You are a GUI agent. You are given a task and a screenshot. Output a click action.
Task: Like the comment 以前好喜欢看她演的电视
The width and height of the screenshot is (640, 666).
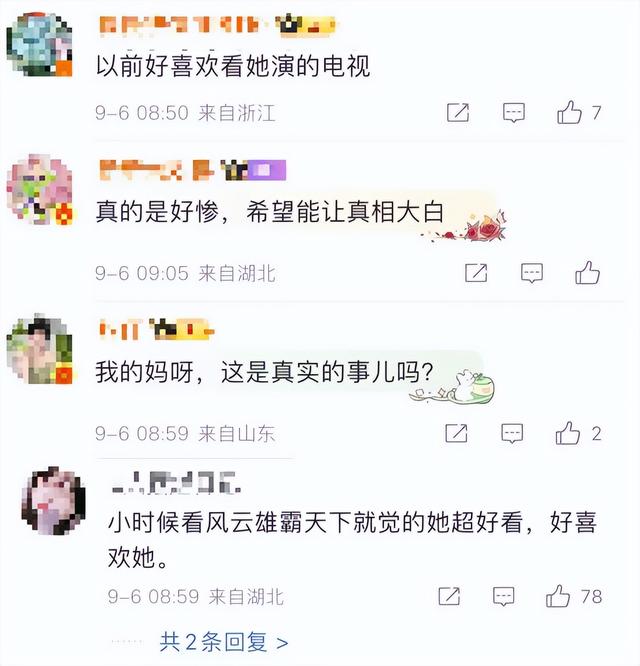click(570, 112)
